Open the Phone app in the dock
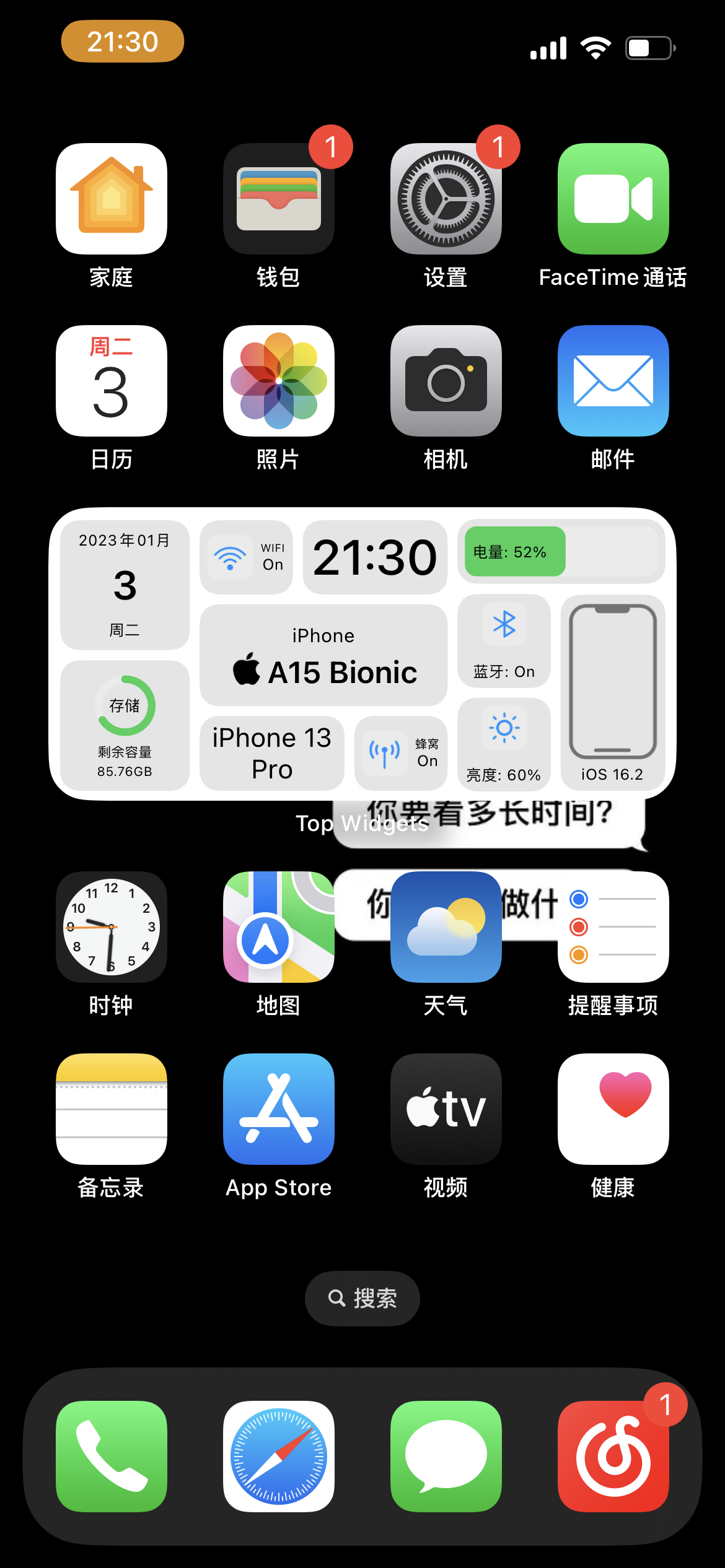This screenshot has height=1568, width=725. (x=112, y=1457)
